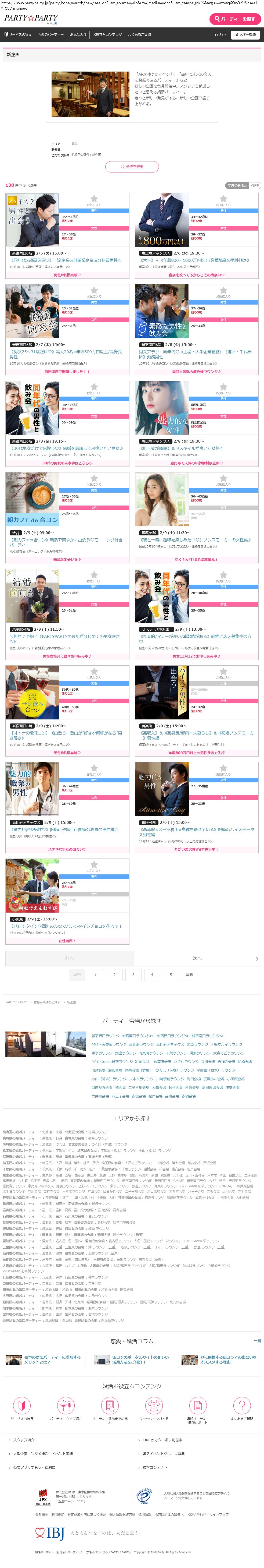Tap the 条件を変更 button
The image size is (264, 1568).
pyautogui.click(x=132, y=166)
